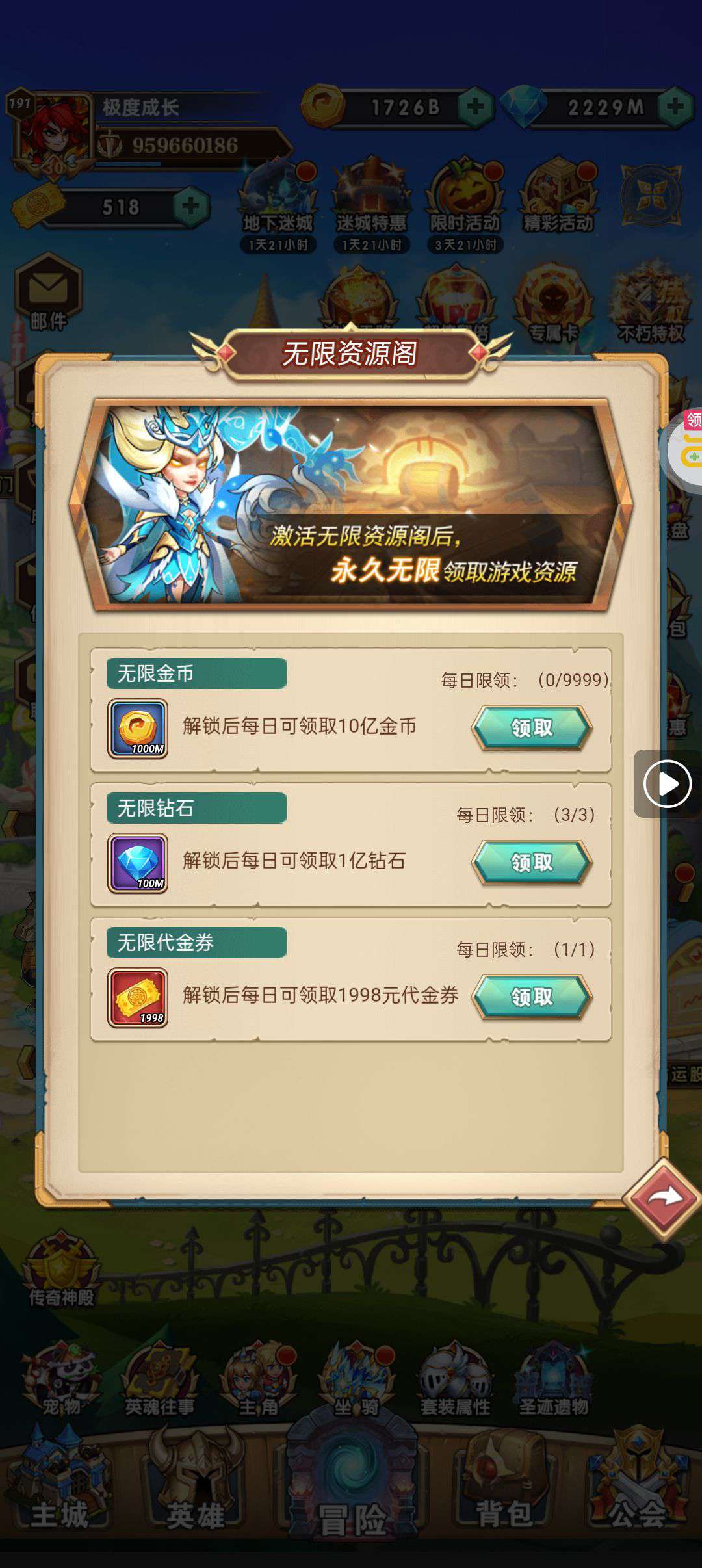Close the 无限资源阁 dialog with red arrow
Screen dimensions: 702x1568
coord(662,1198)
